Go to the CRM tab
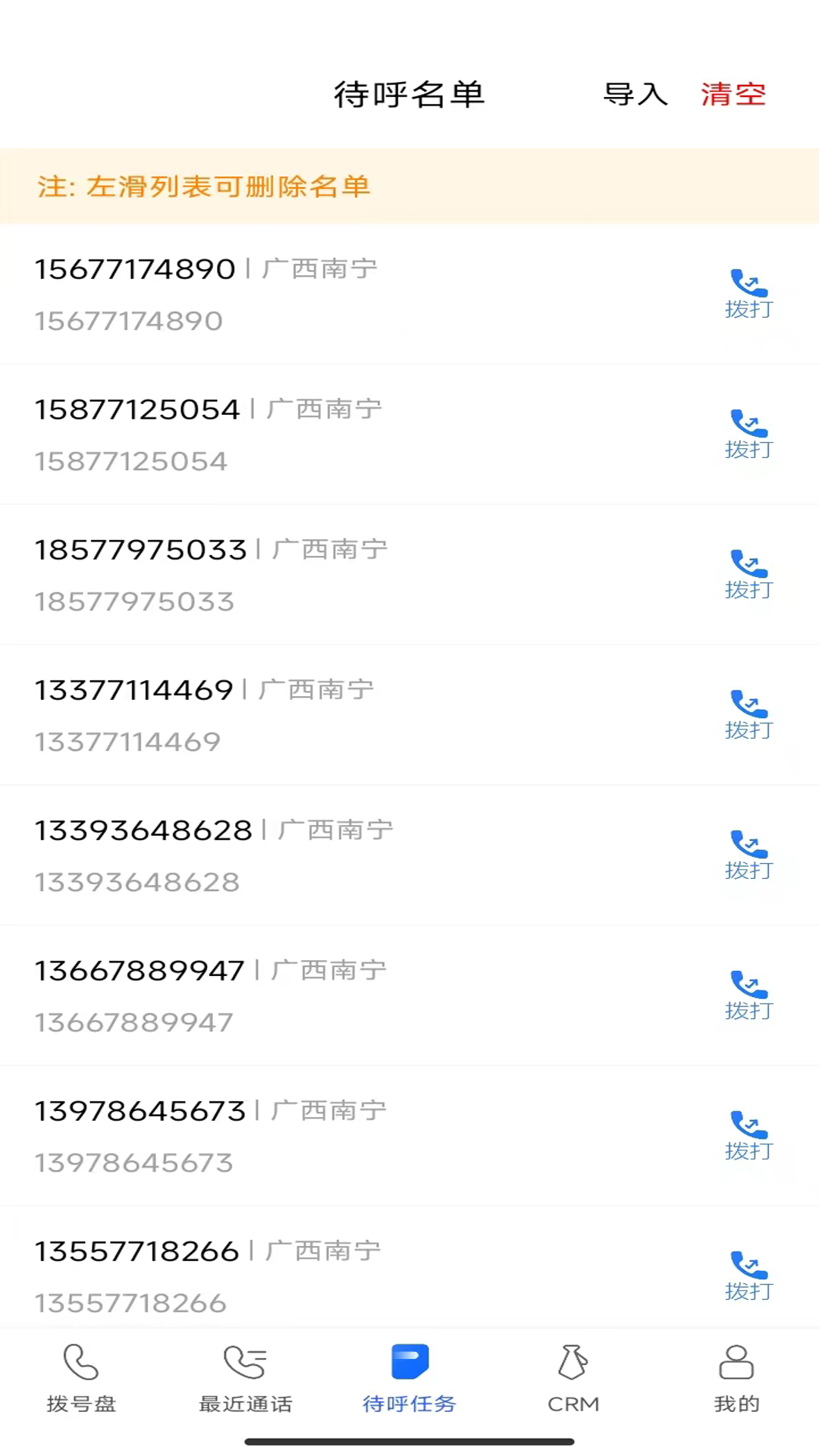Image resolution: width=819 pixels, height=1456 pixels. click(x=573, y=1378)
